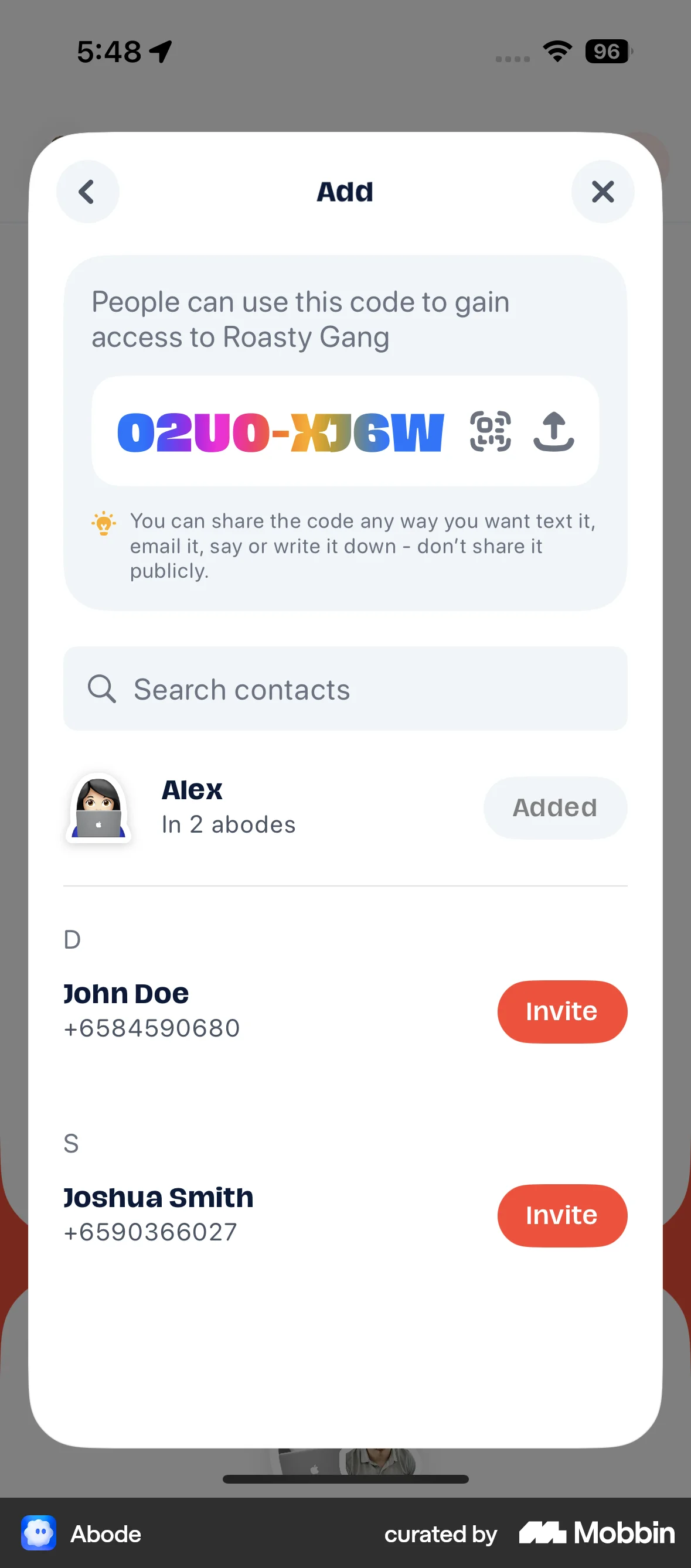The width and height of the screenshot is (691, 1568).
Task: Open section S in the contact list
Action: 72,1143
